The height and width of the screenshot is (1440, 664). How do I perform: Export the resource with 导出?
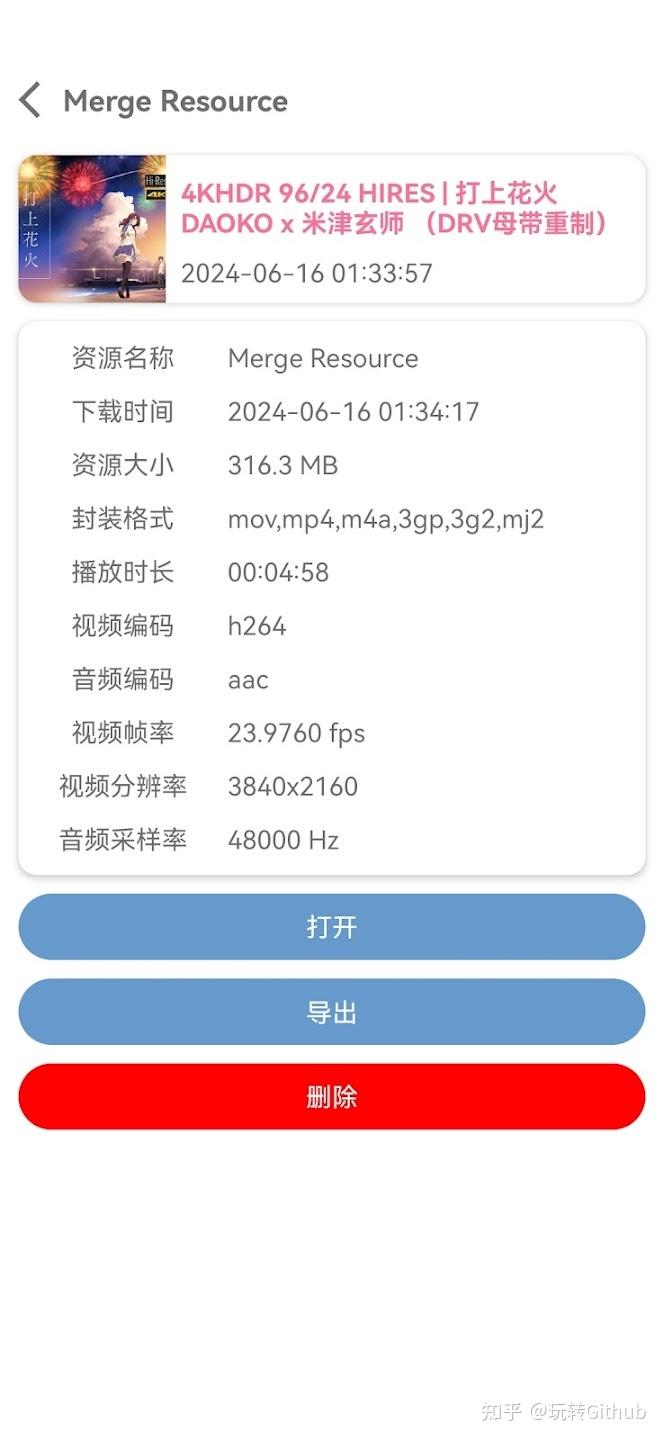pyautogui.click(x=331, y=1012)
